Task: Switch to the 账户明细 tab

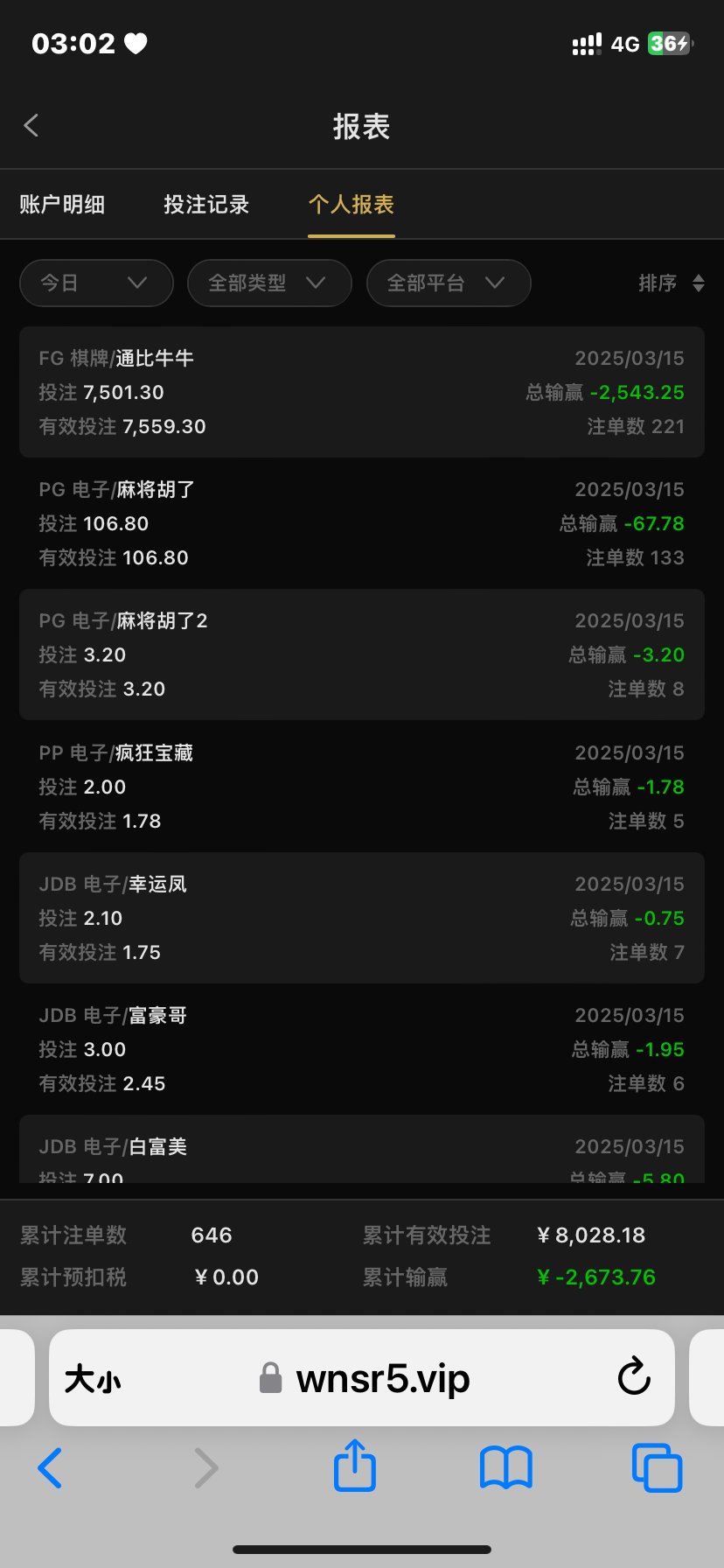Action: [62, 205]
